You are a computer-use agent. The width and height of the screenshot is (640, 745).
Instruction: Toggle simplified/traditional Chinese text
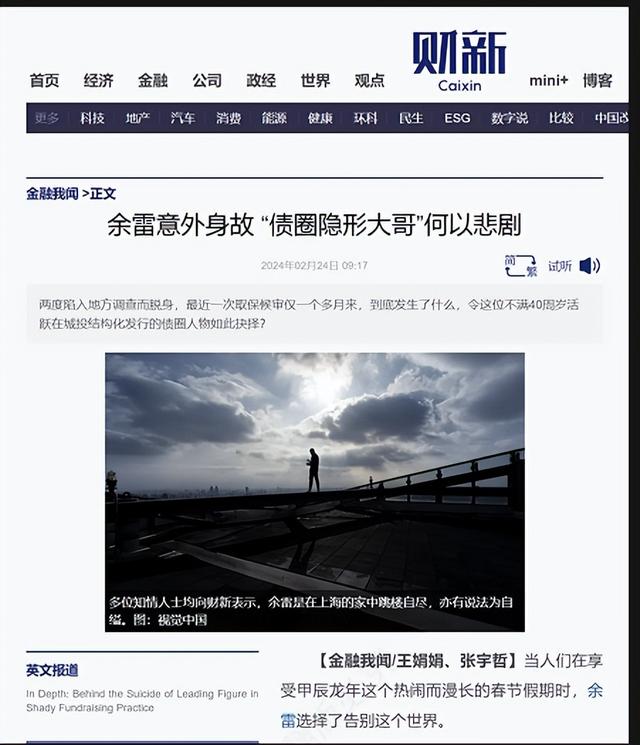click(520, 266)
